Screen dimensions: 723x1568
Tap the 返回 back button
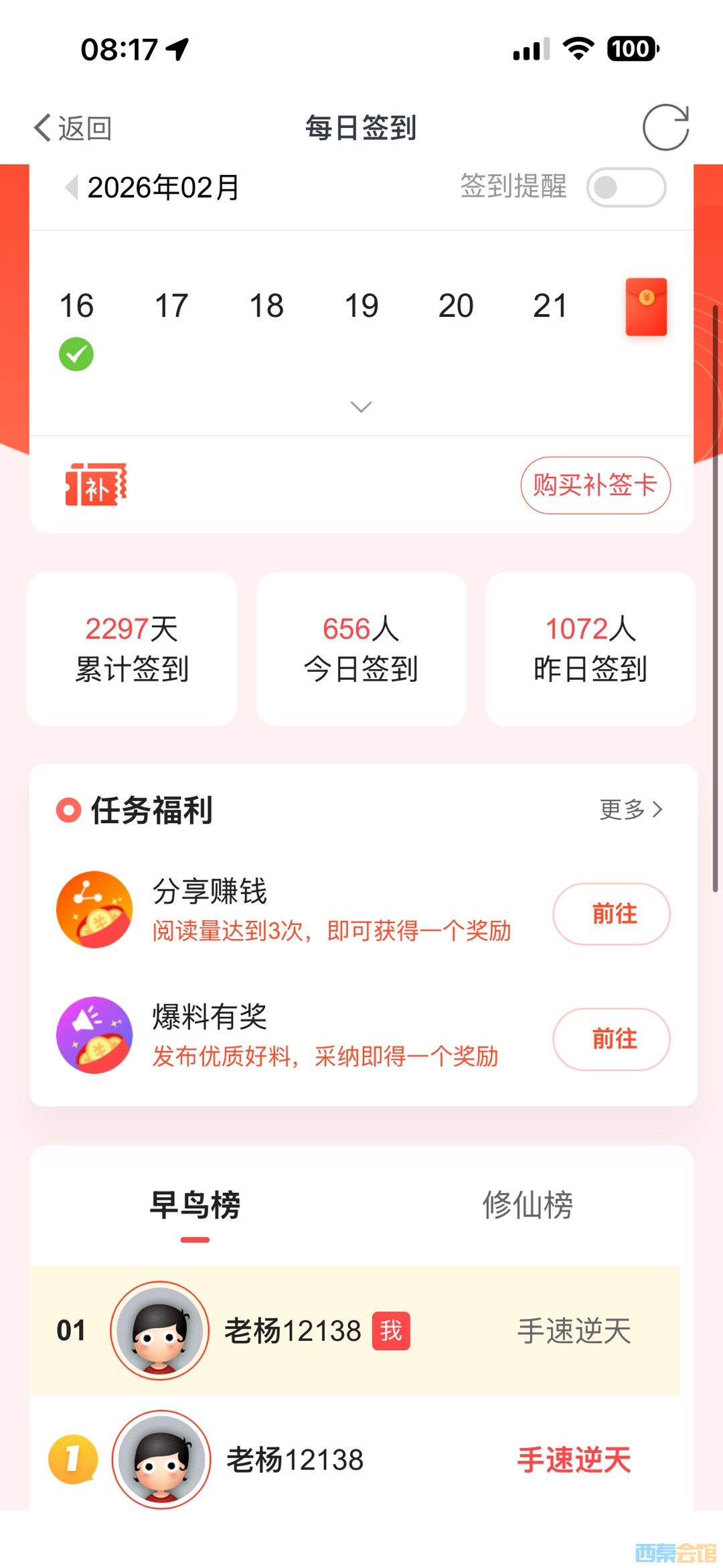(72, 128)
